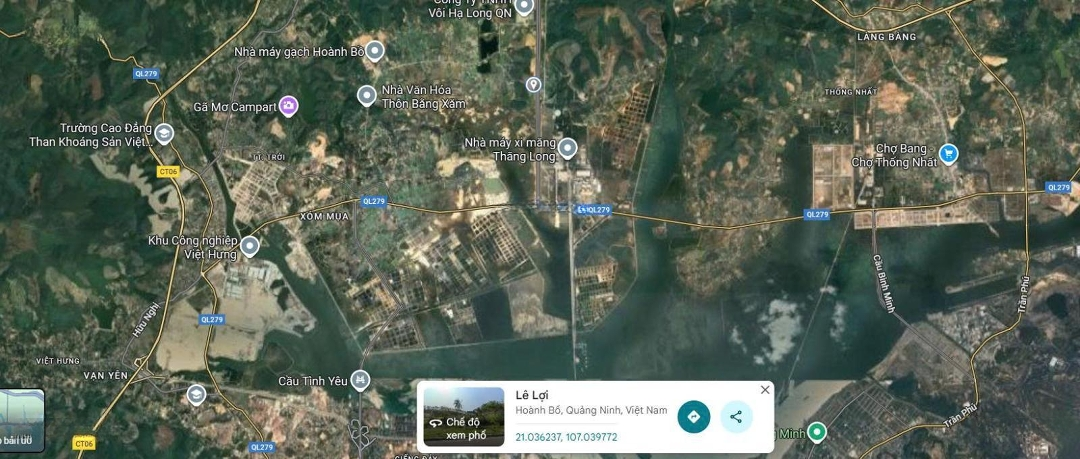This screenshot has height=459, width=1080.
Task: Open the Gà Mơ Campart place pin
Action: pyautogui.click(x=288, y=105)
